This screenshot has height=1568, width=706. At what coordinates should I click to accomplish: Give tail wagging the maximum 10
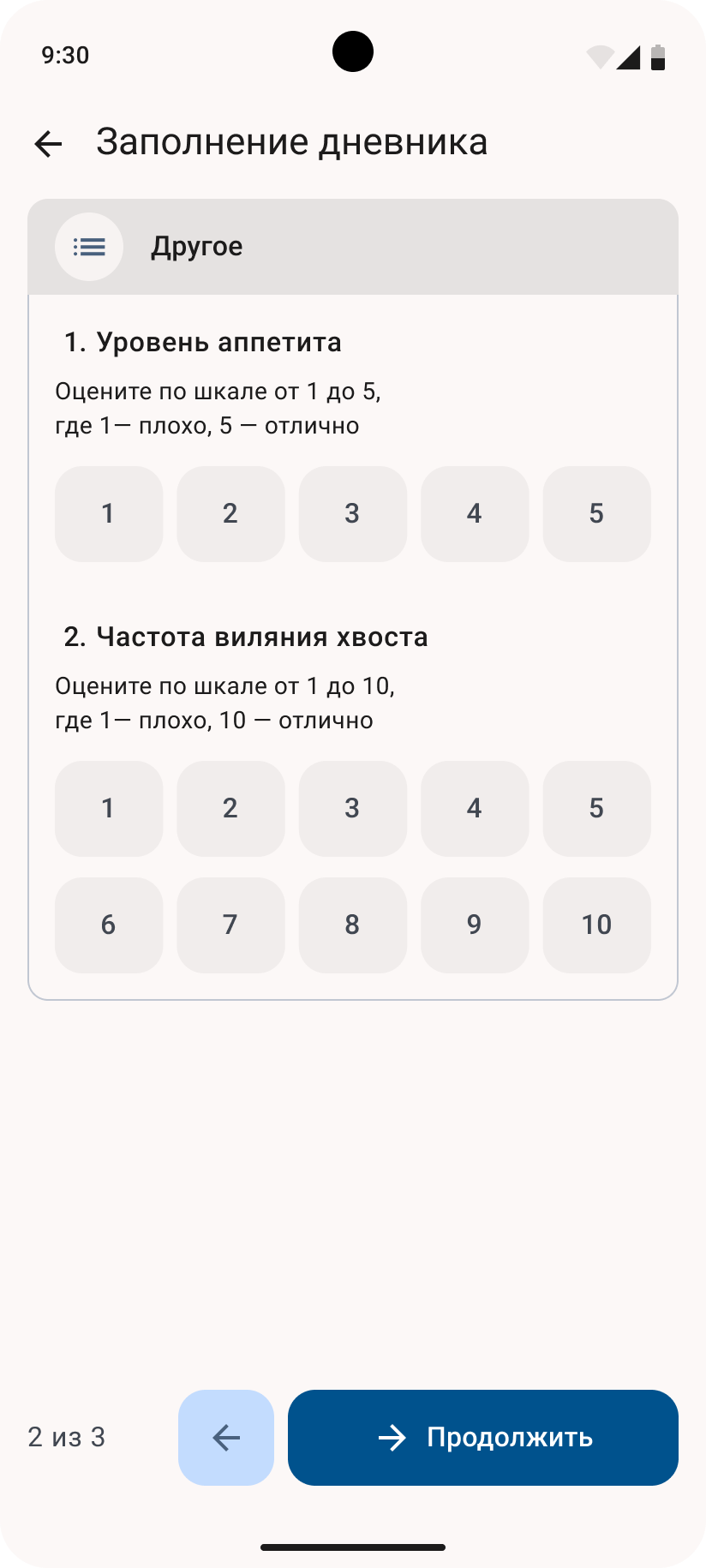point(596,925)
